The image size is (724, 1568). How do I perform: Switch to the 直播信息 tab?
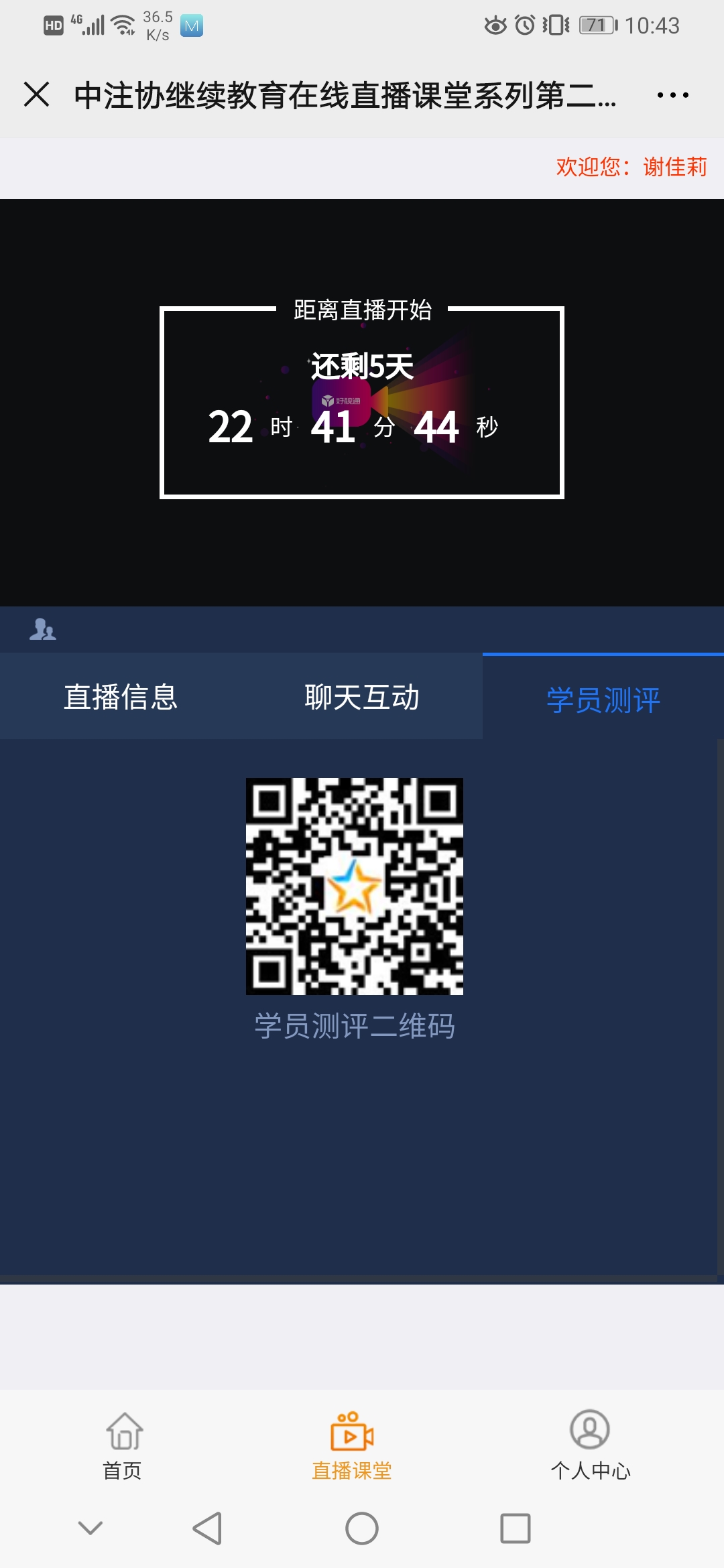[x=121, y=697]
